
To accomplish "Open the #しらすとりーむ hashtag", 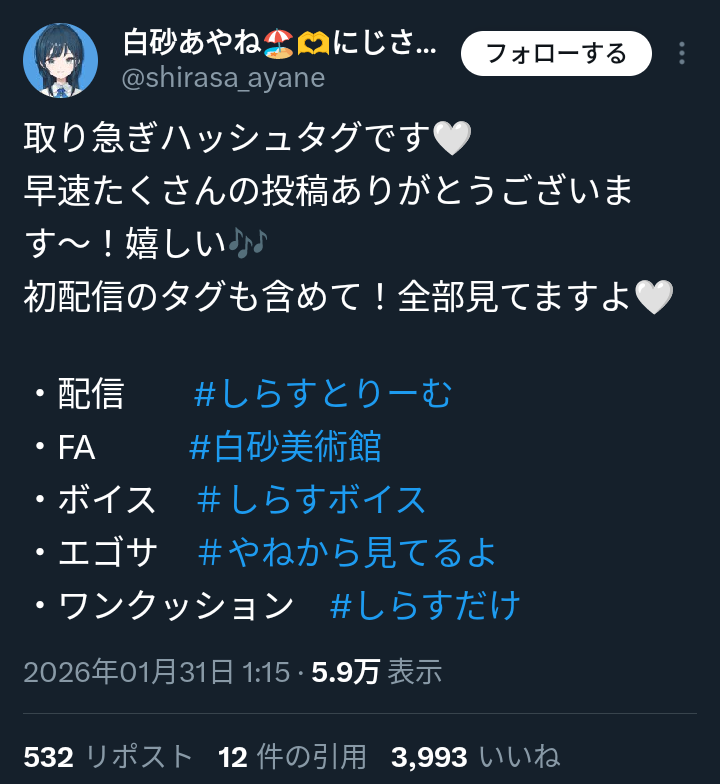I will 322,395.
